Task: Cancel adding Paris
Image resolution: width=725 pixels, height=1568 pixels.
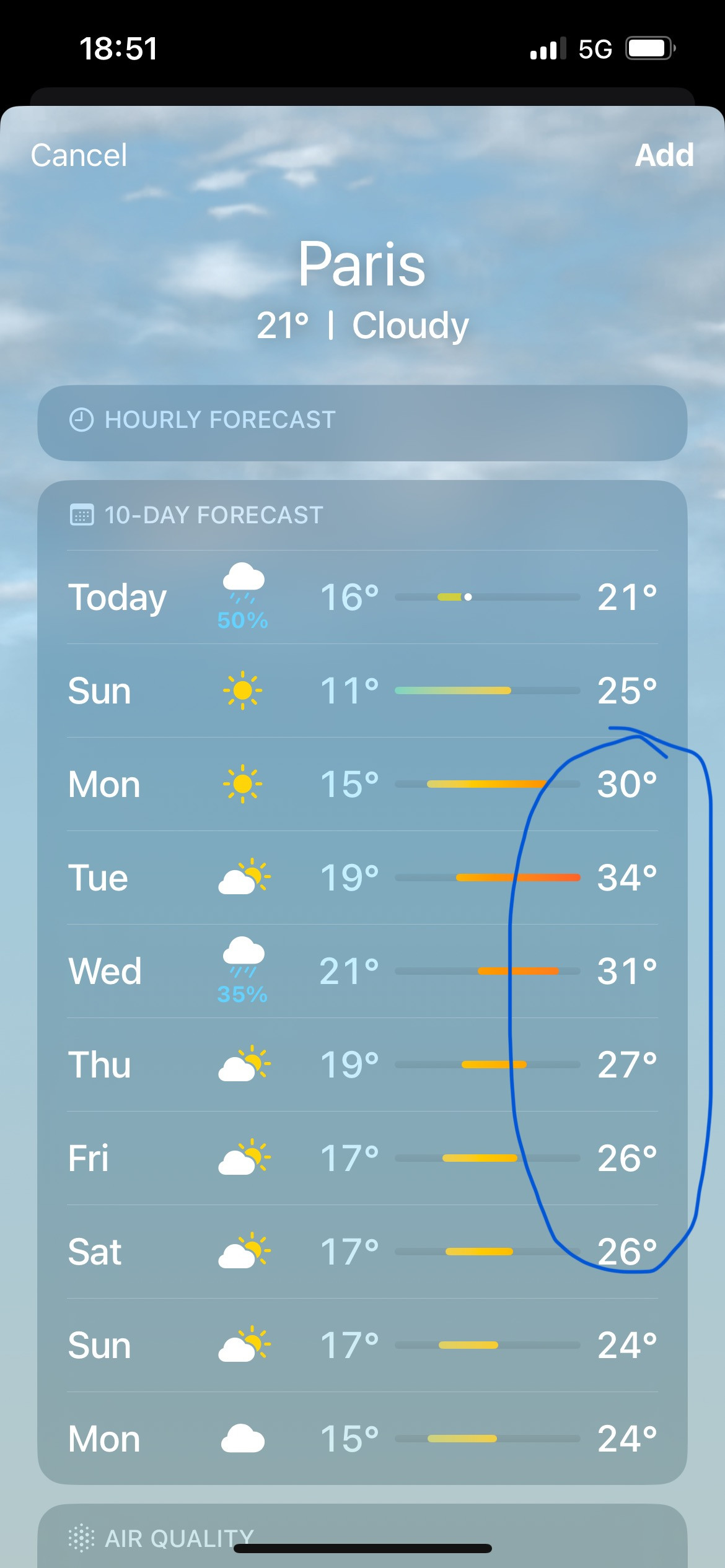Action: (79, 155)
